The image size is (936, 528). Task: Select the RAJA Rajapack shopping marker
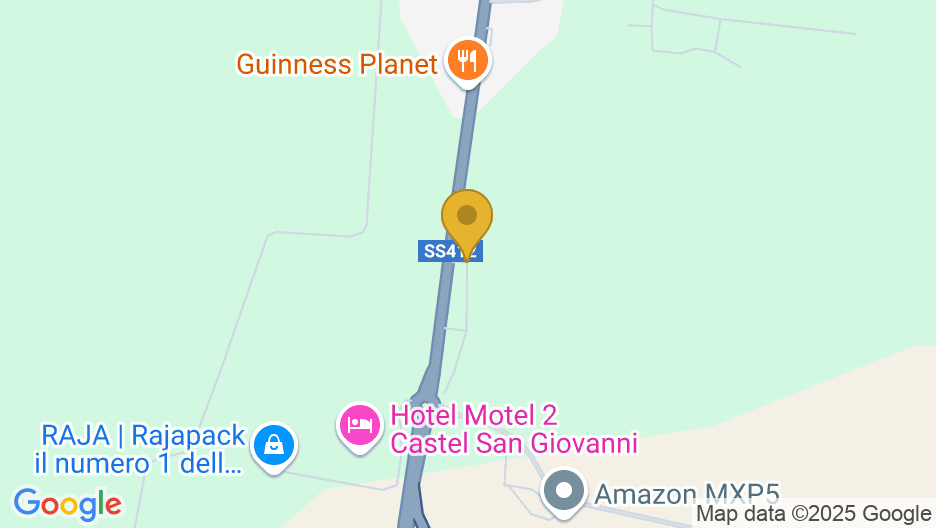click(x=273, y=444)
